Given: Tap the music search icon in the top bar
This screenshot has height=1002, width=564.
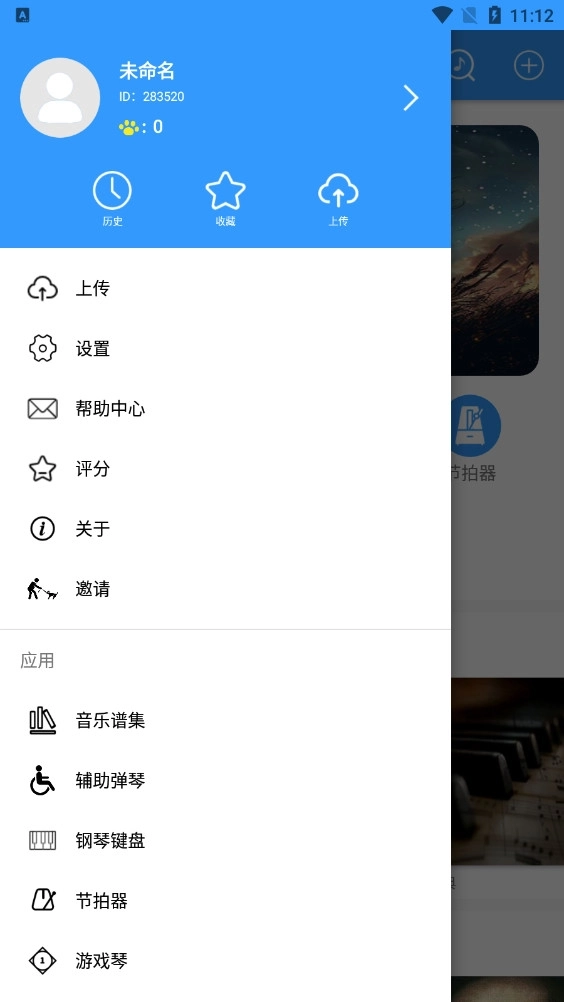Looking at the screenshot, I should (x=462, y=65).
